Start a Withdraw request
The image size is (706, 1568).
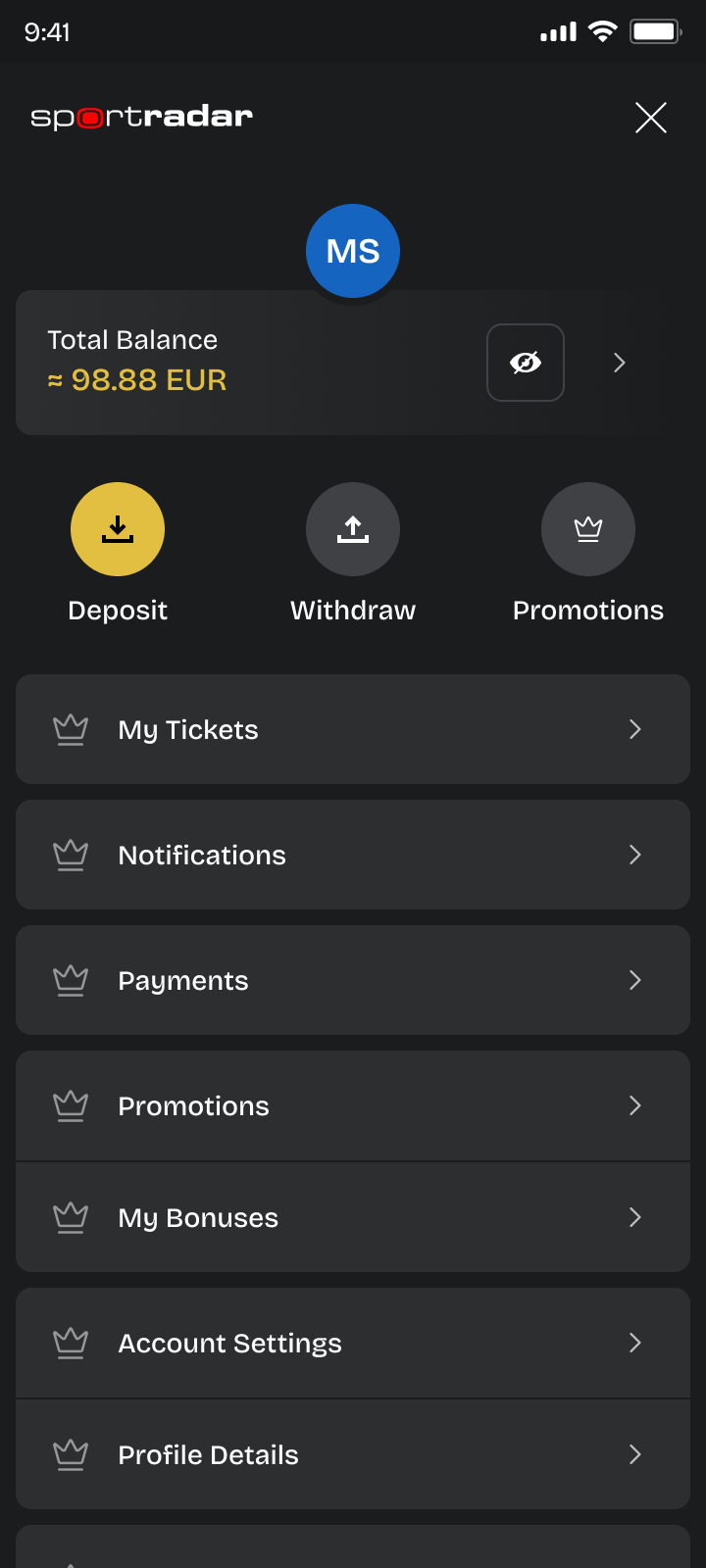point(353,529)
